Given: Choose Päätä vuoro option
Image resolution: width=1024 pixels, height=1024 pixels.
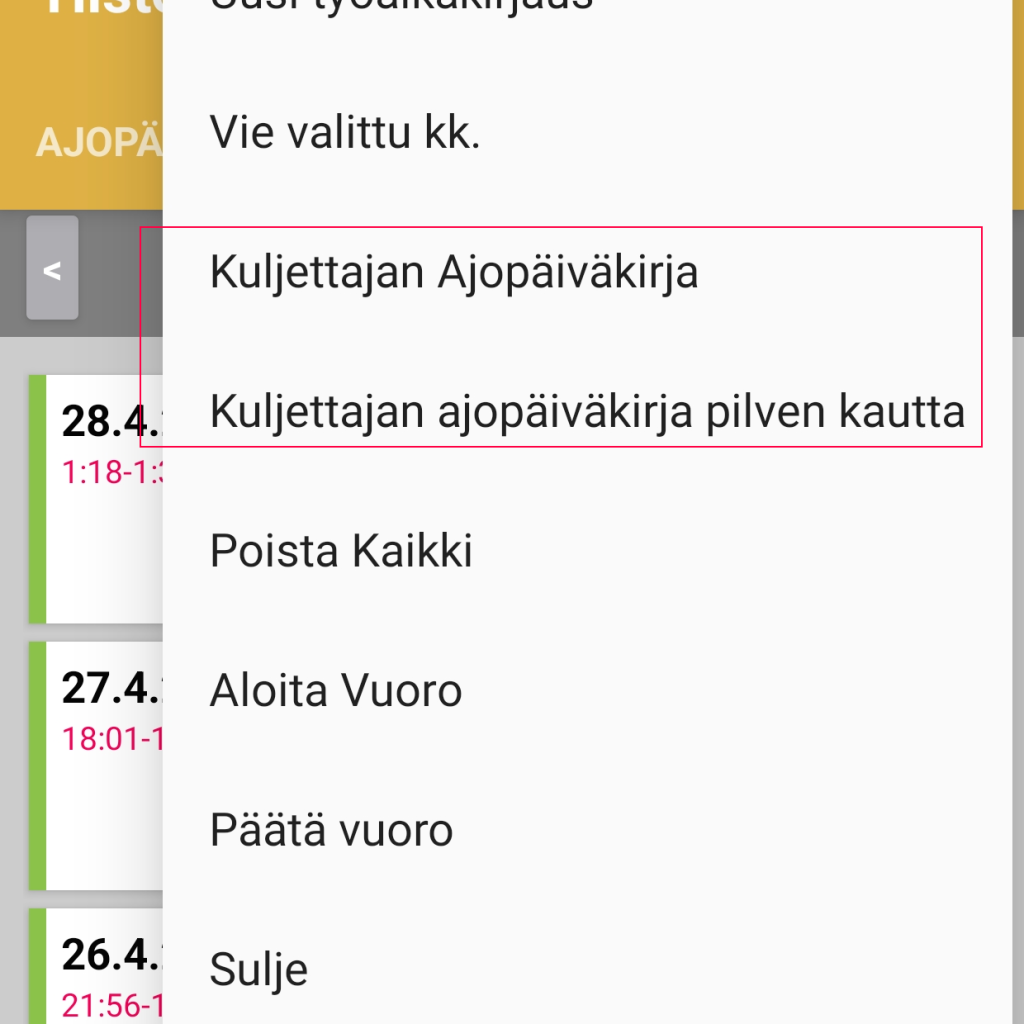Looking at the screenshot, I should coord(331,830).
